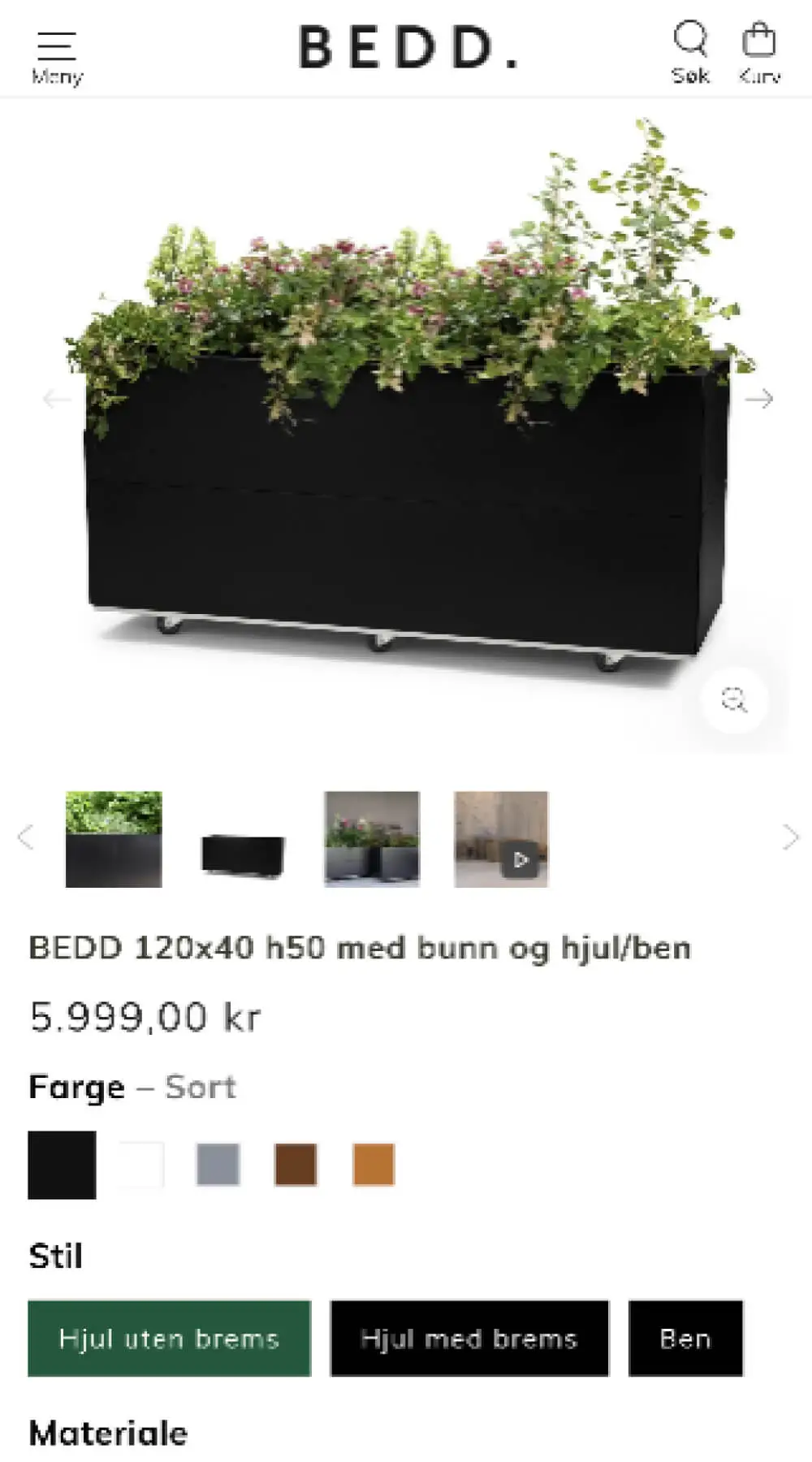This screenshot has width=812, height=1462.
Task: Show next product image with right arrow
Action: (x=759, y=399)
